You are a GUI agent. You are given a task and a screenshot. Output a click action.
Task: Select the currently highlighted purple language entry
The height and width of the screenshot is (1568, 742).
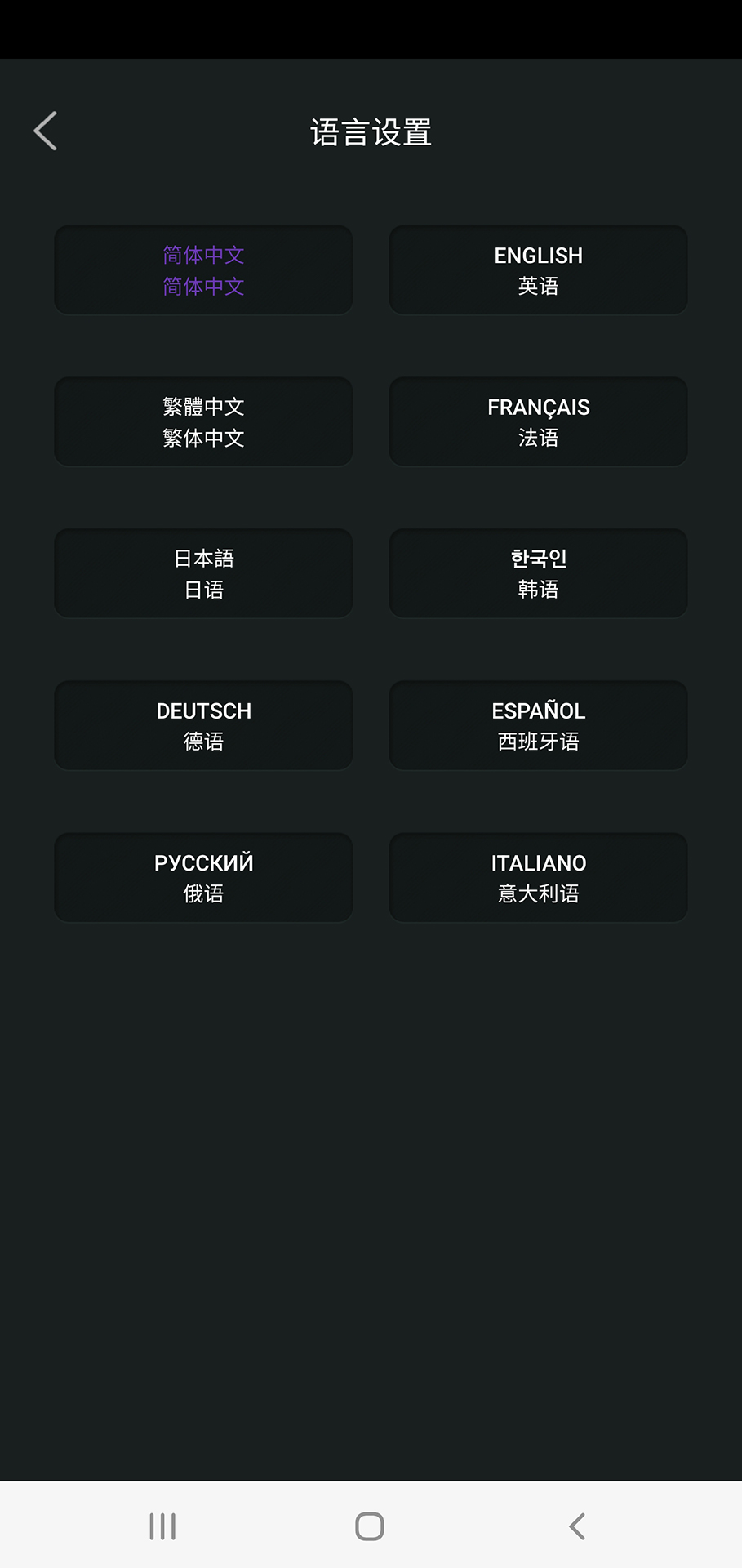(202, 269)
